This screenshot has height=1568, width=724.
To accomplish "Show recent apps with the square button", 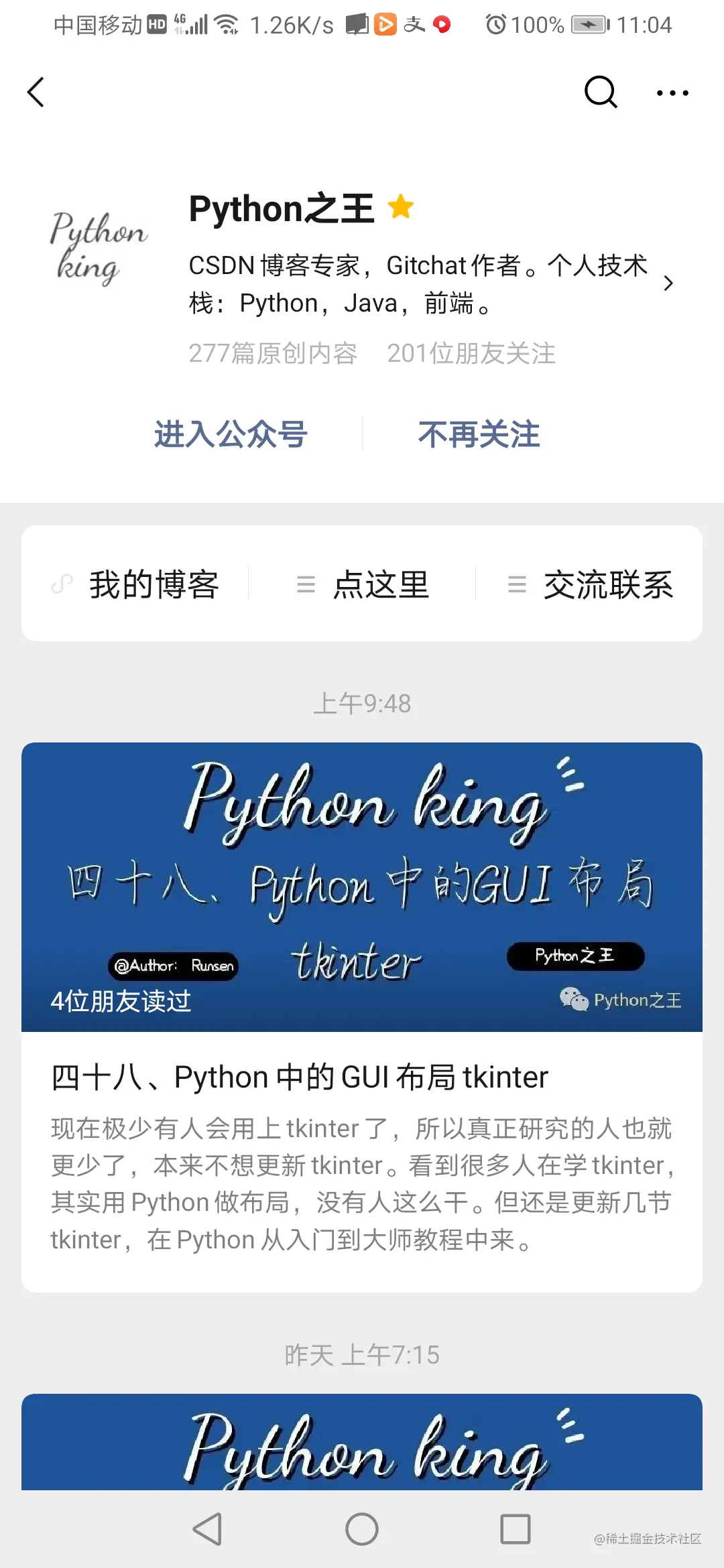I will pyautogui.click(x=516, y=1530).
